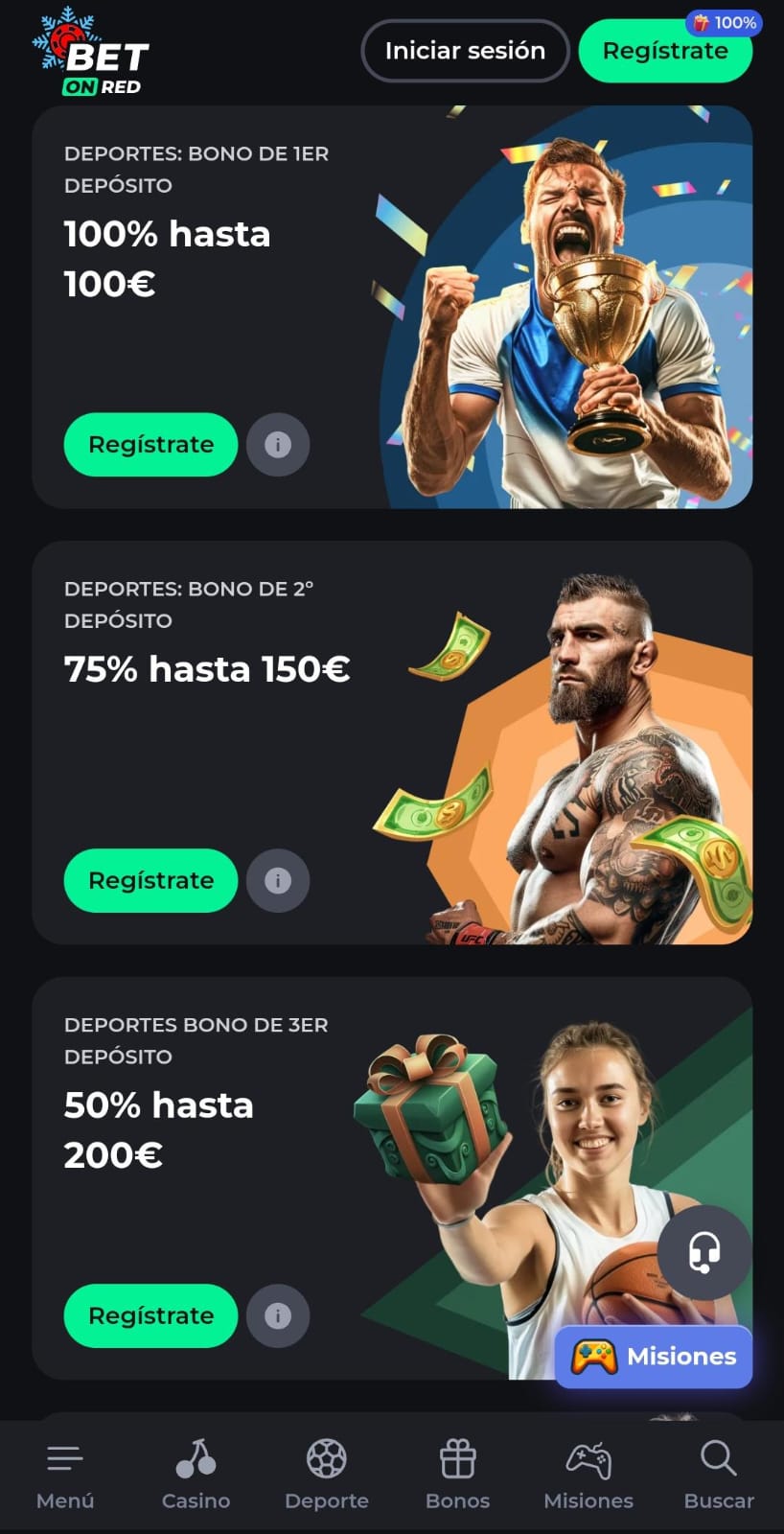Switch to the Casino tab
Image resolution: width=784 pixels, height=1534 pixels.
196,1475
